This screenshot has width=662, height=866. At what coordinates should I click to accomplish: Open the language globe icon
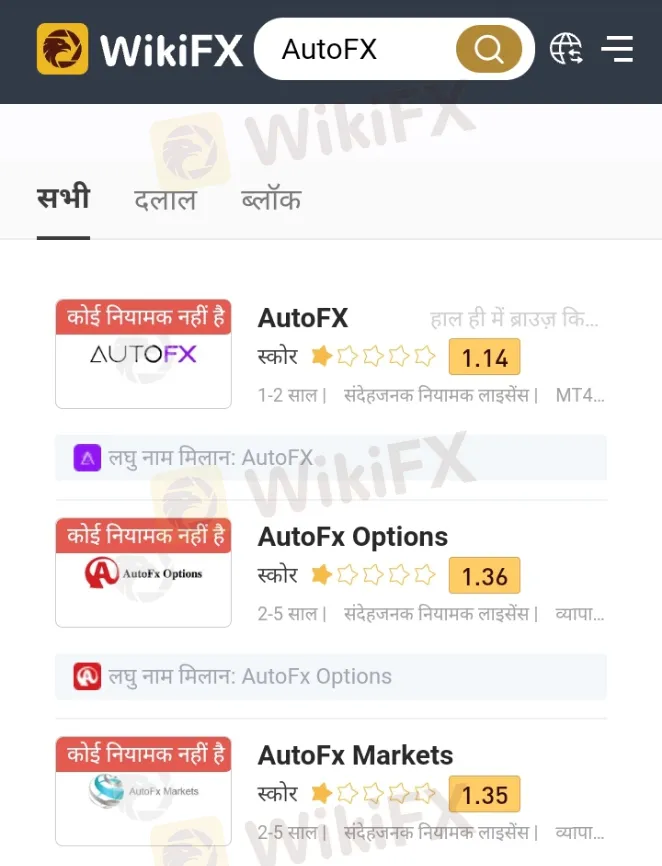point(567,49)
